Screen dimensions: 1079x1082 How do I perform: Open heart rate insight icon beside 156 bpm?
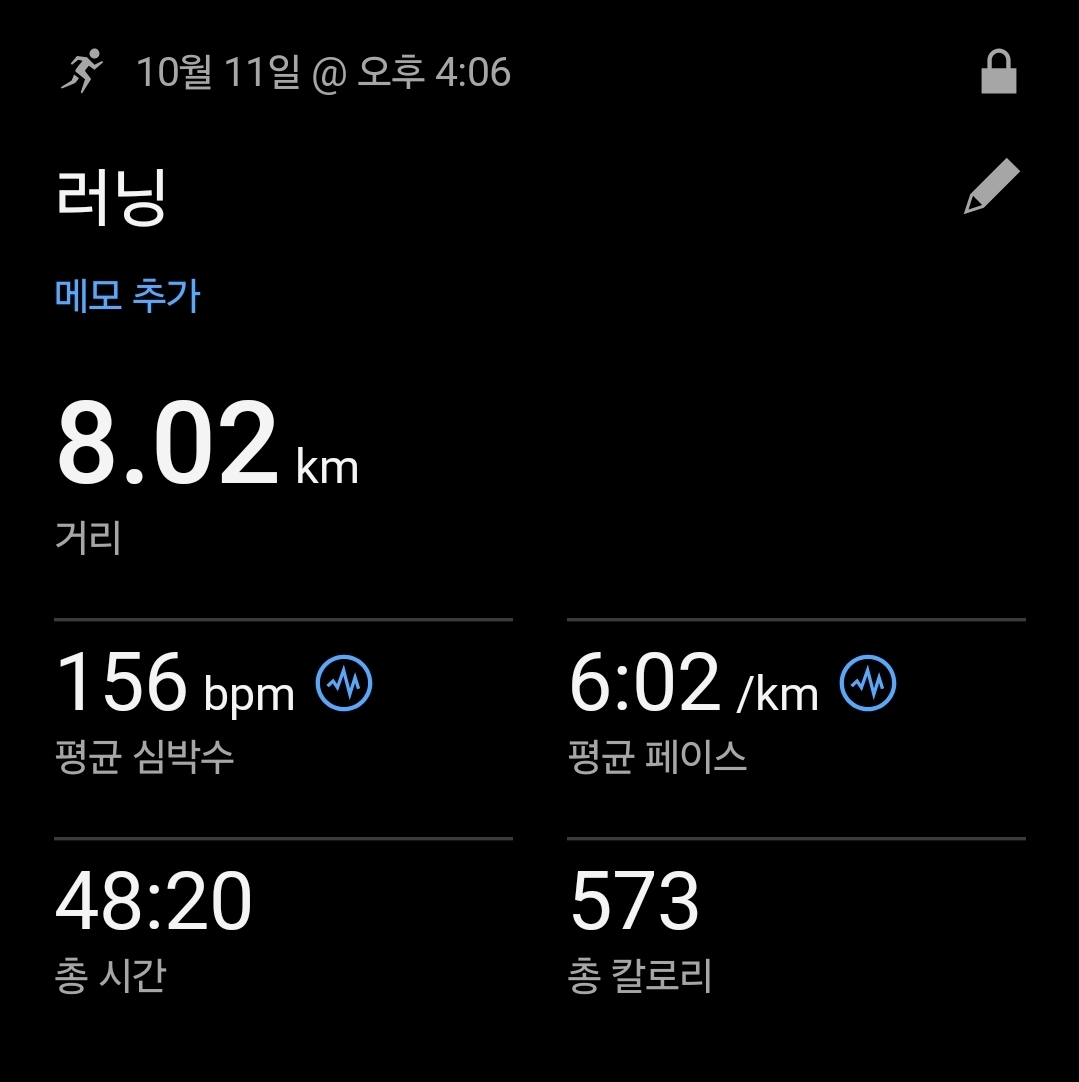[x=344, y=684]
